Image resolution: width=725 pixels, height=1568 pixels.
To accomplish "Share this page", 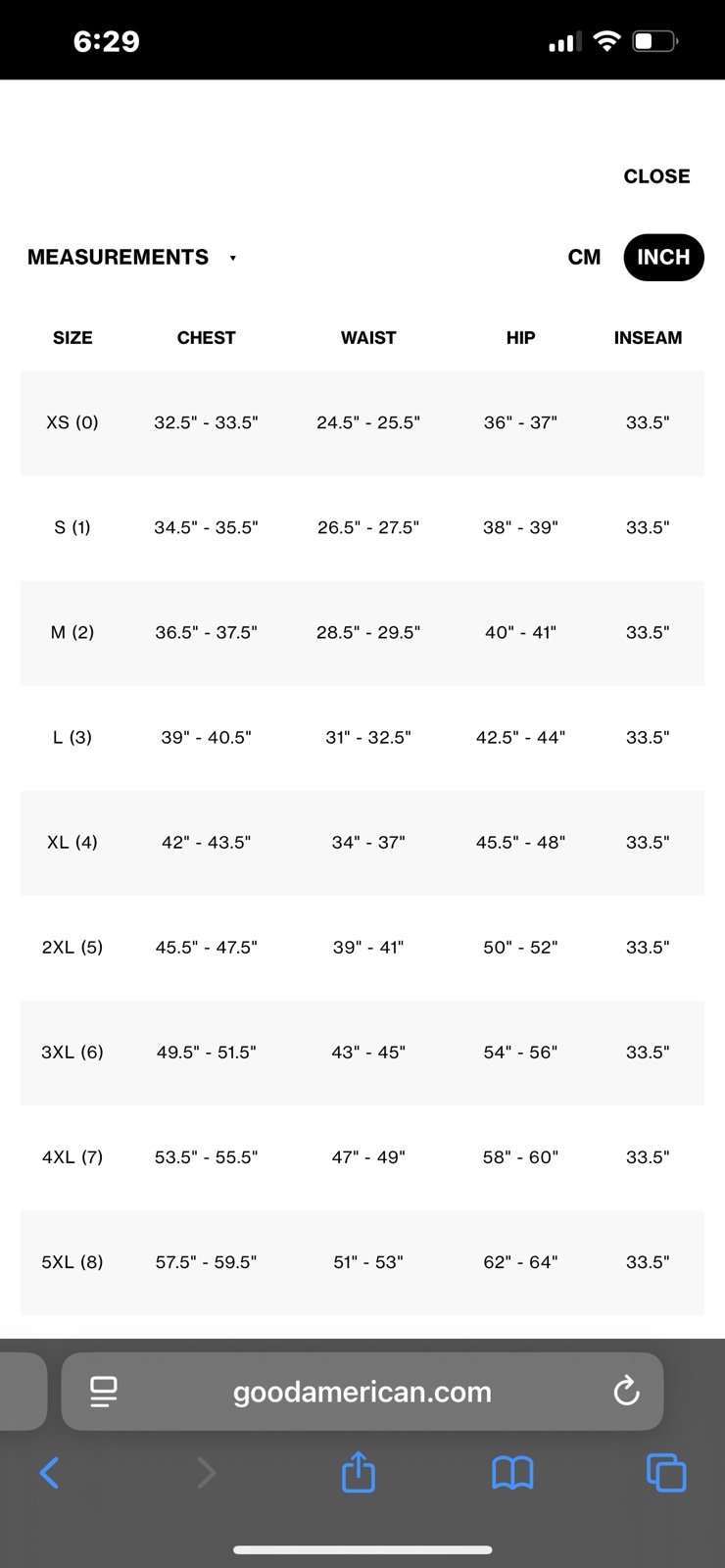I will click(359, 1472).
